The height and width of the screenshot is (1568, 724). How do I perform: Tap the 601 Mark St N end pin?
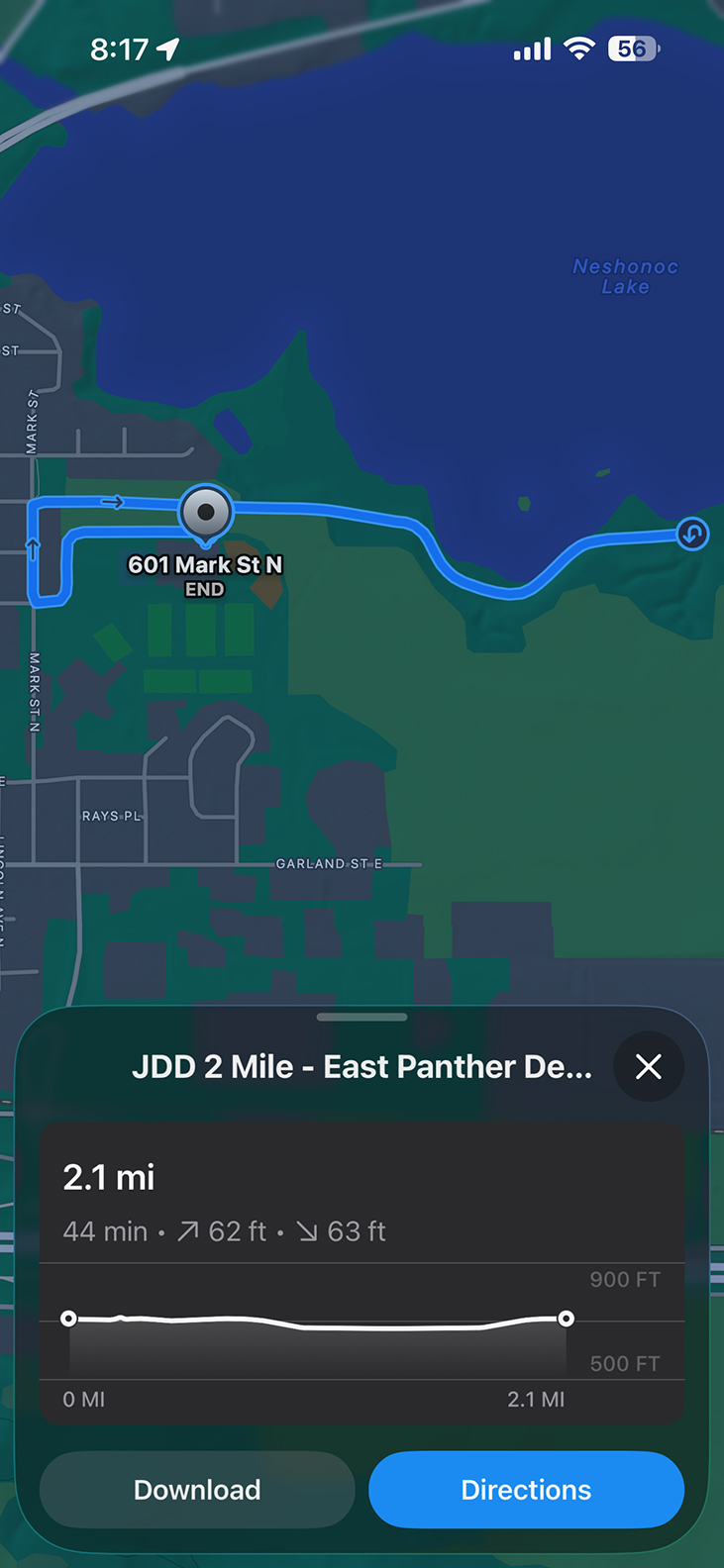pos(206,513)
